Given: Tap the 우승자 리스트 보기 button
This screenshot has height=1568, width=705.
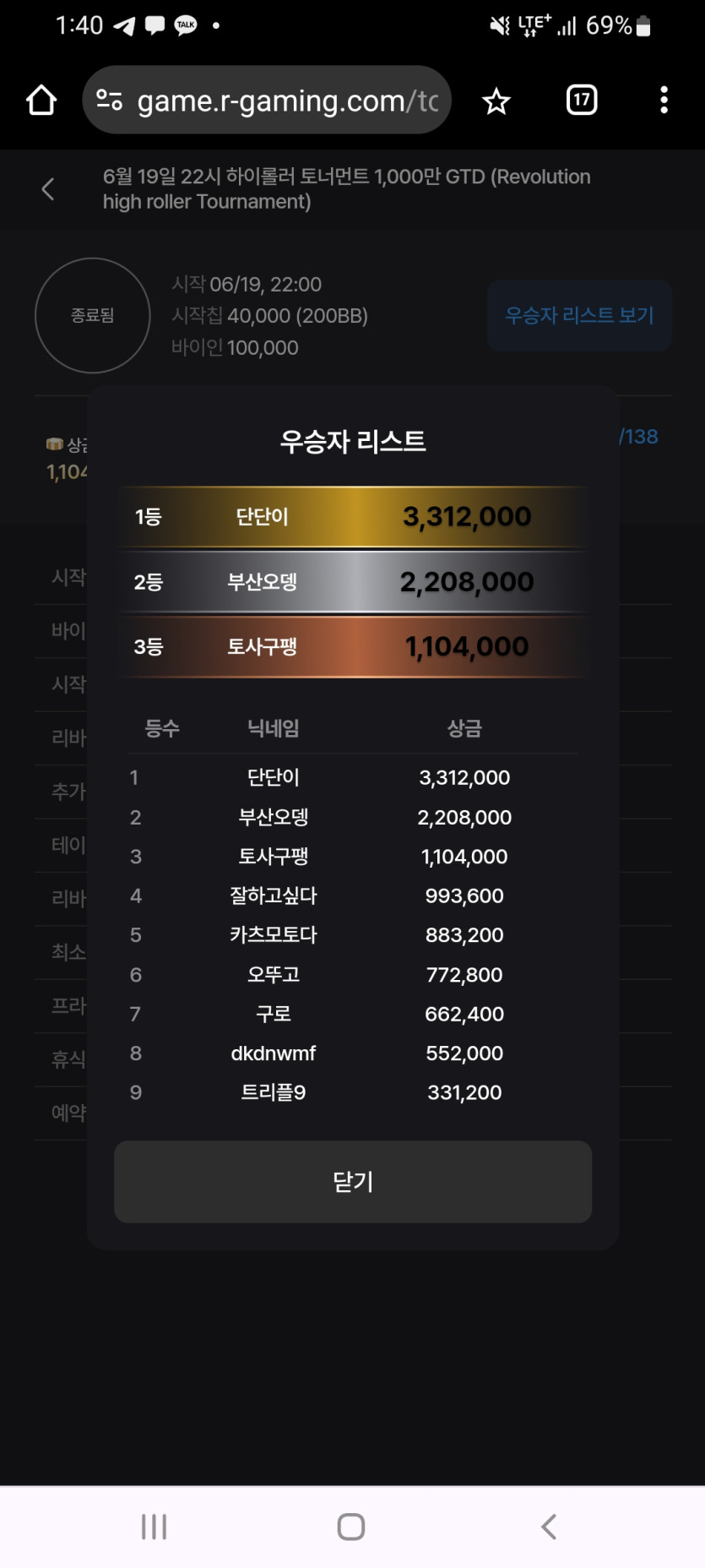Looking at the screenshot, I should click(579, 315).
